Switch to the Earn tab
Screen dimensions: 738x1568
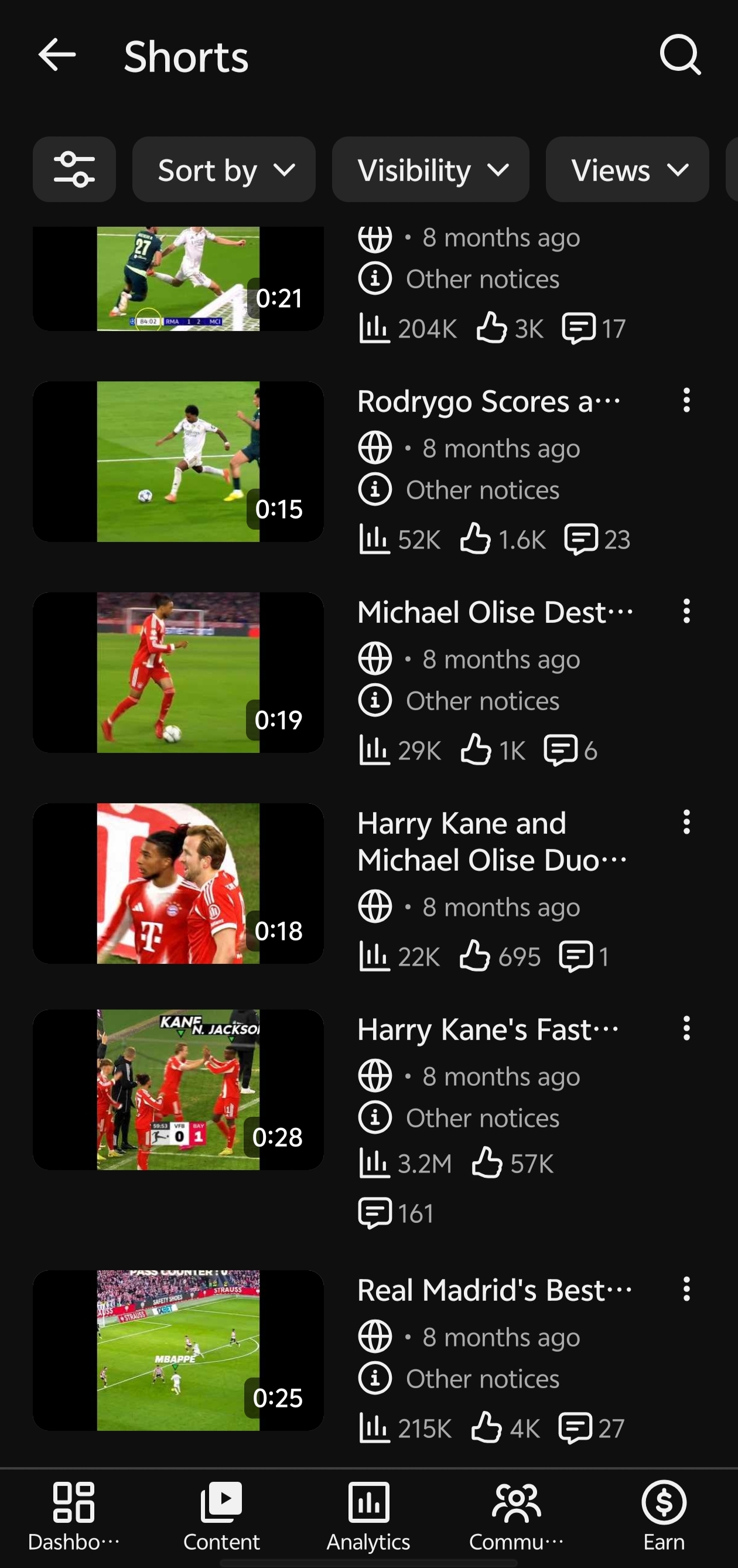pyautogui.click(x=664, y=1516)
